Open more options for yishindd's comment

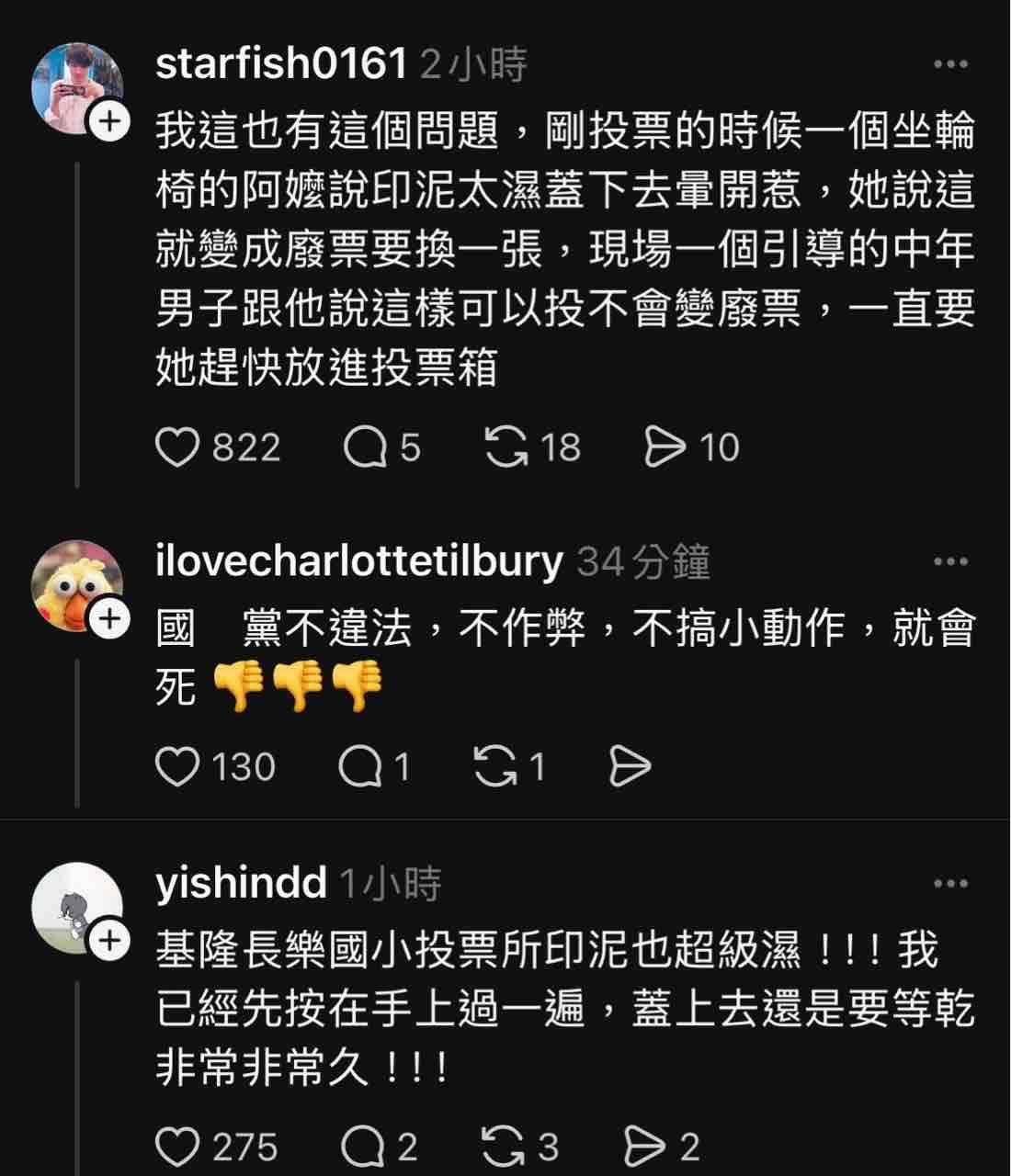[x=950, y=884]
